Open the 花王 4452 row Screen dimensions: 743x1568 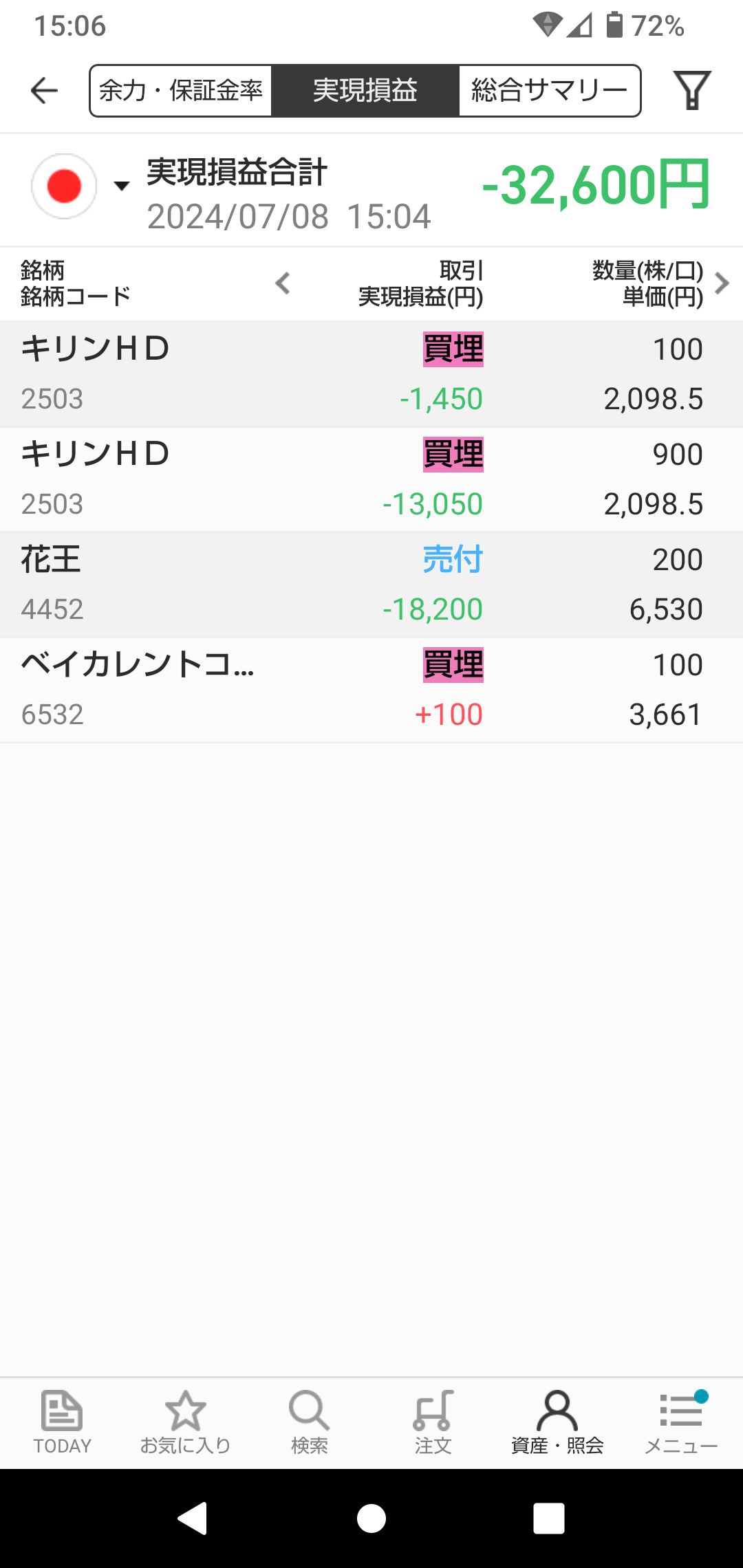(371, 585)
